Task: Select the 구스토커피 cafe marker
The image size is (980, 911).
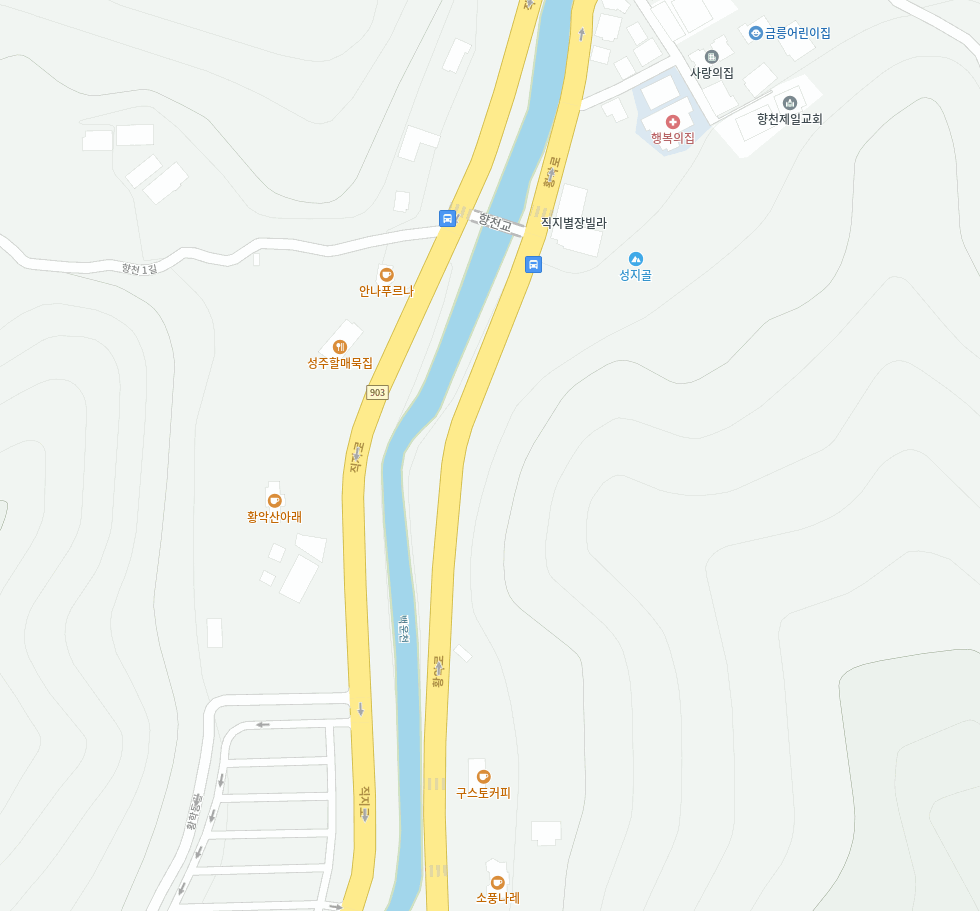Action: click(483, 776)
